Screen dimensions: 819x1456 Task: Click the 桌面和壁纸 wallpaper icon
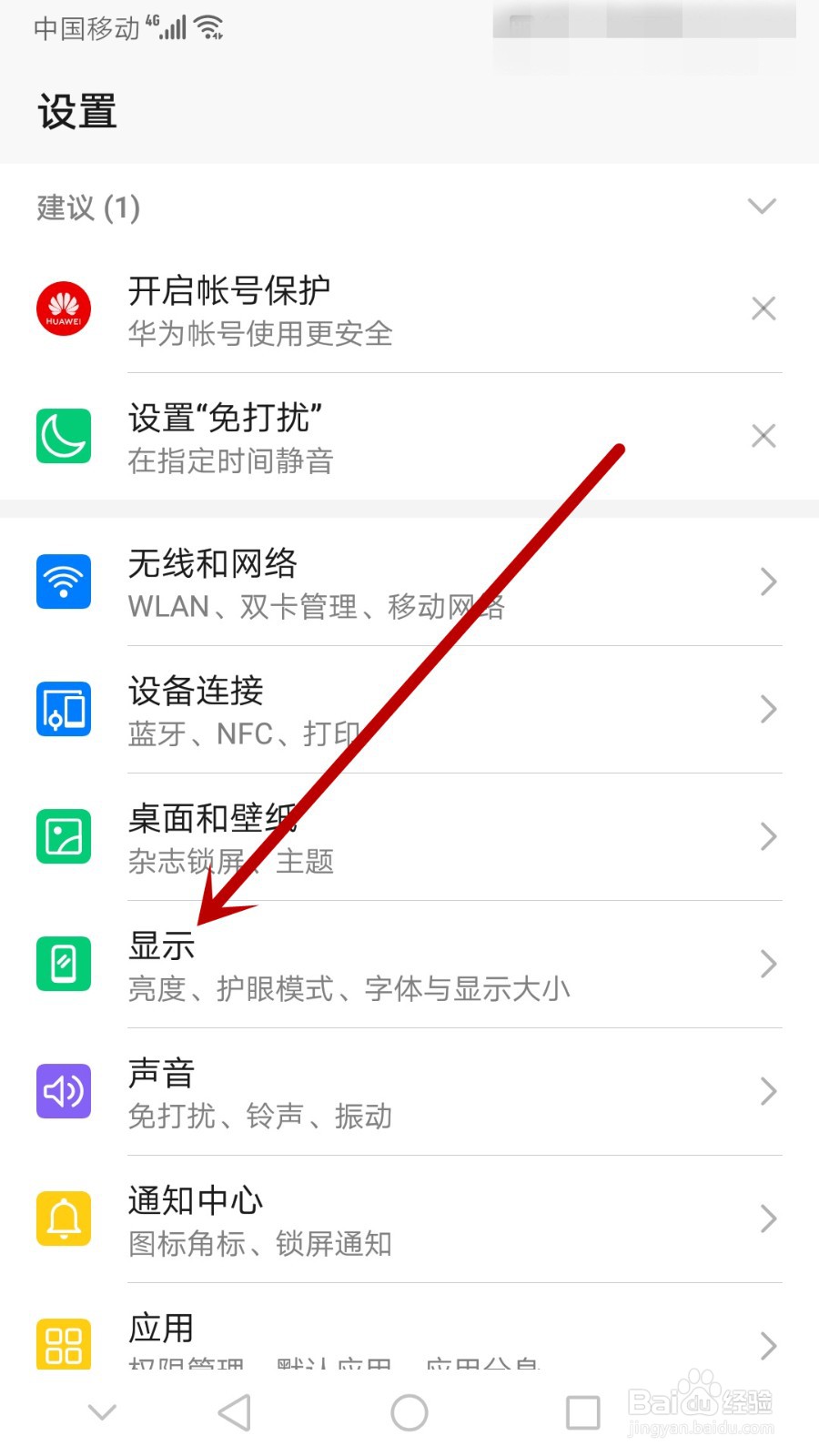pos(63,836)
